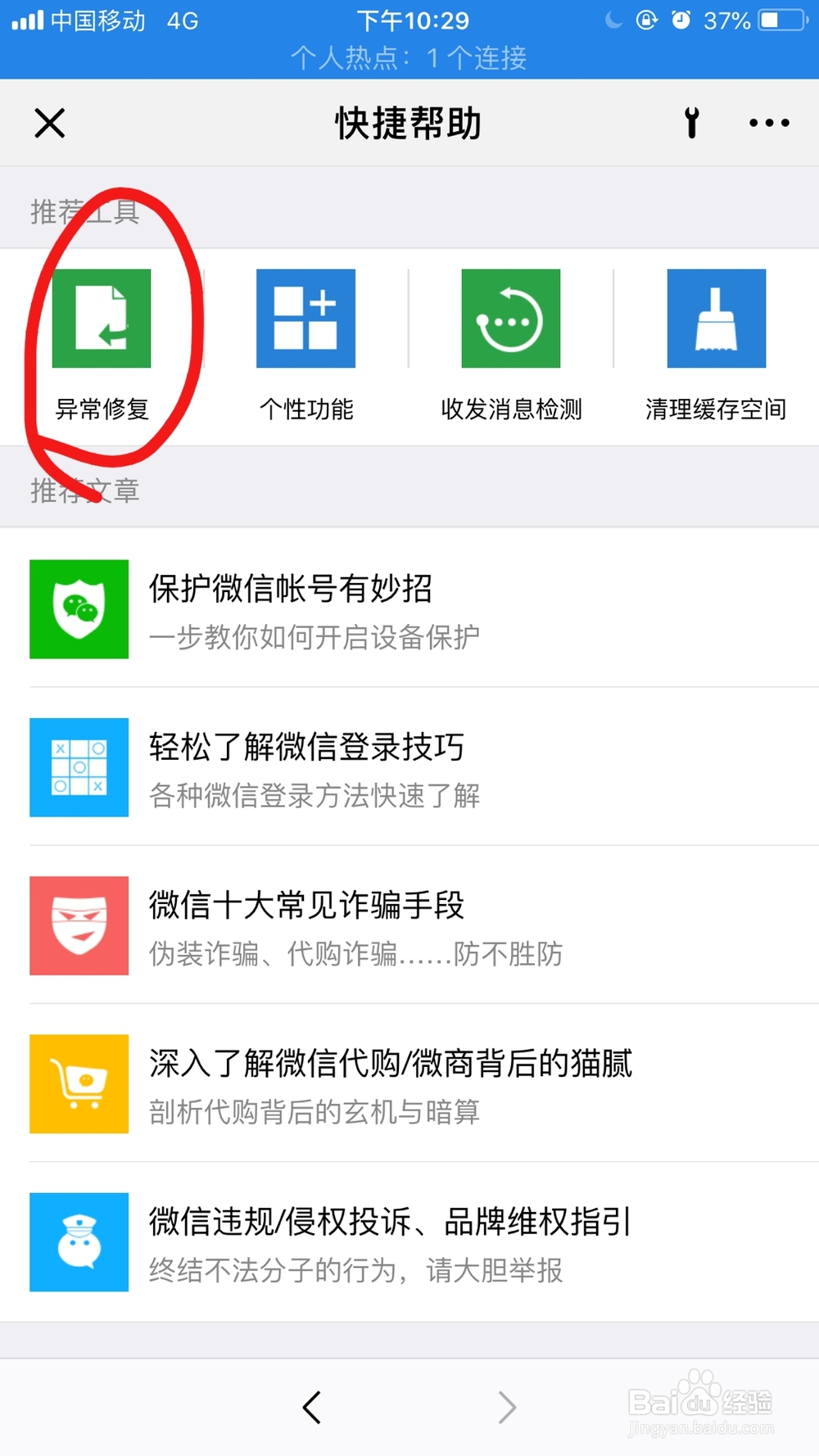Click the green shield WeChat protection icon
Viewport: 819px width, 1456px height.
79,608
